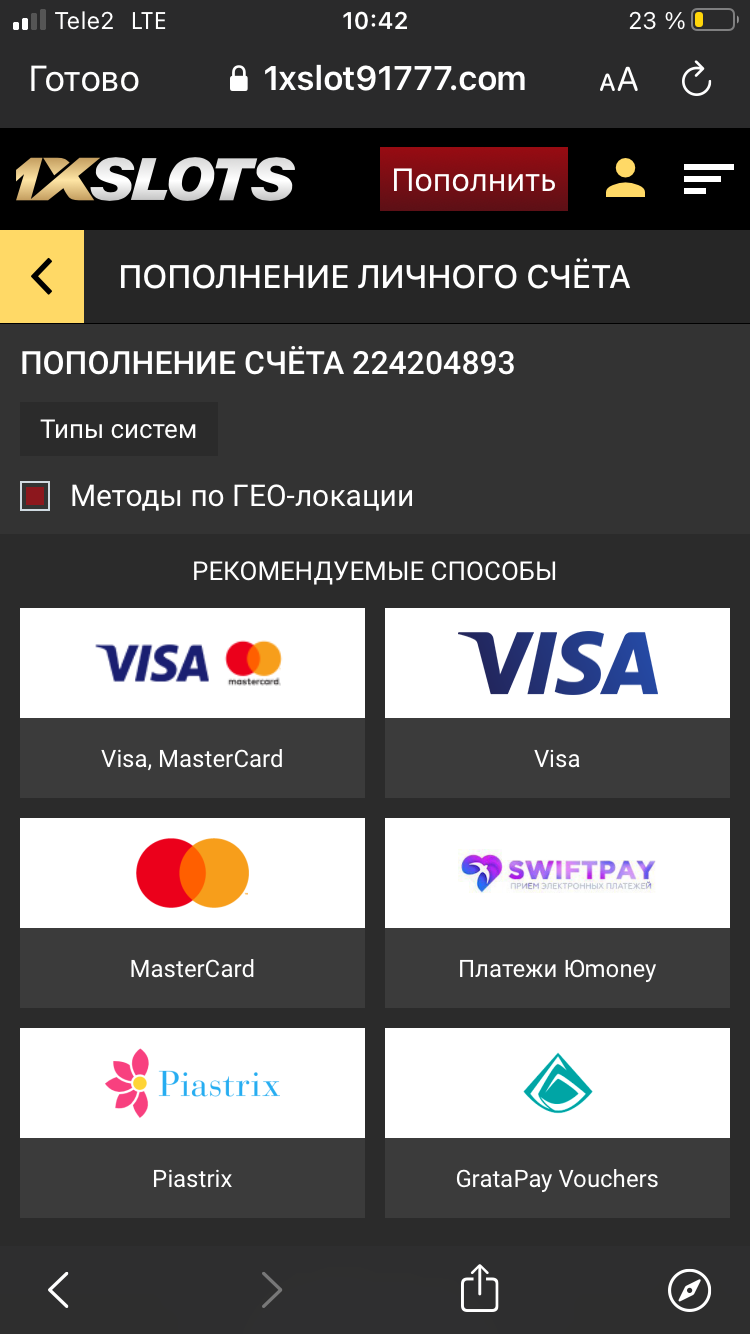Tap the red Пополнить button
The height and width of the screenshot is (1334, 750).
(x=473, y=180)
